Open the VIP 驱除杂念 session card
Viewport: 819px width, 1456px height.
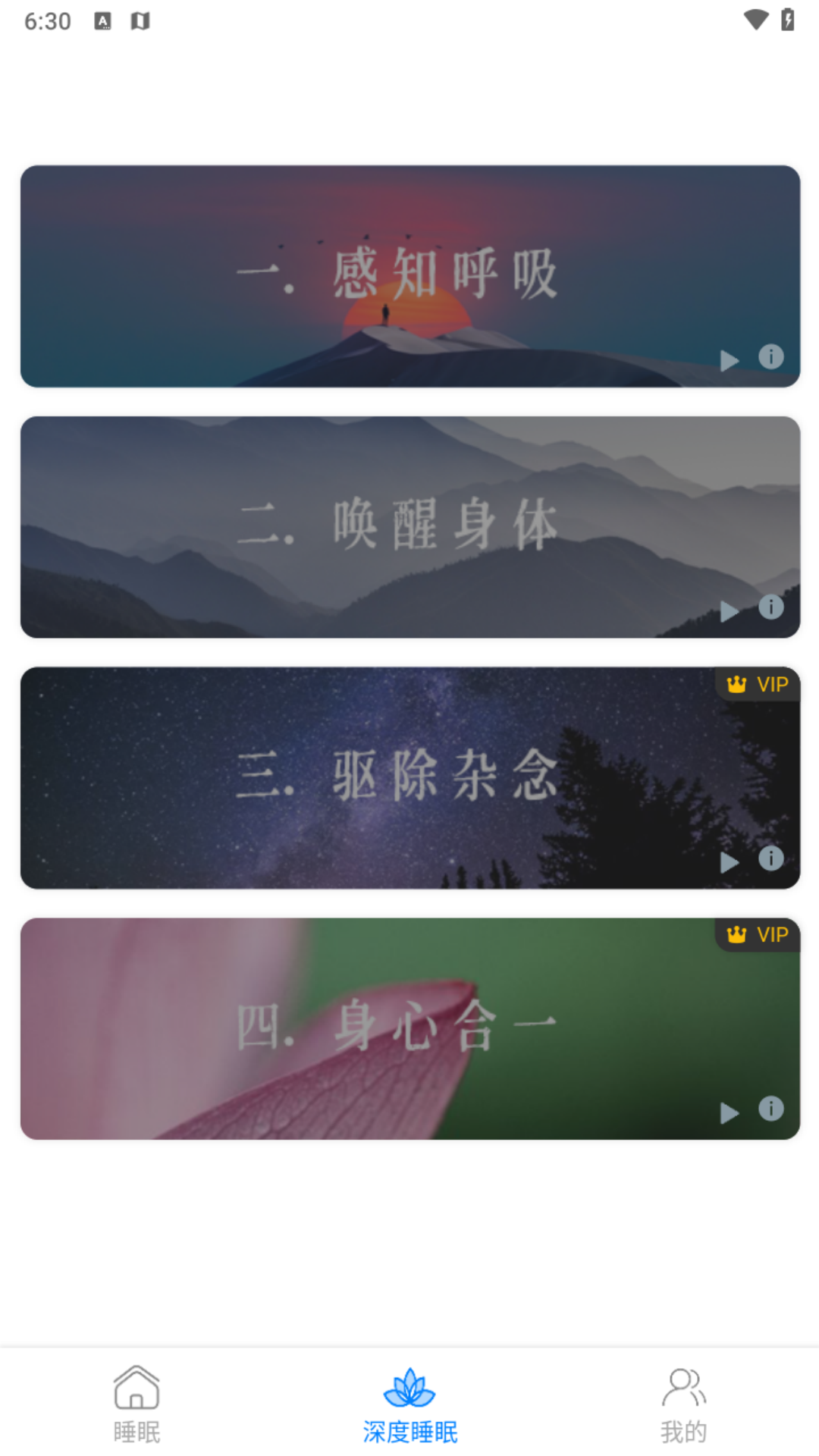pos(409,777)
